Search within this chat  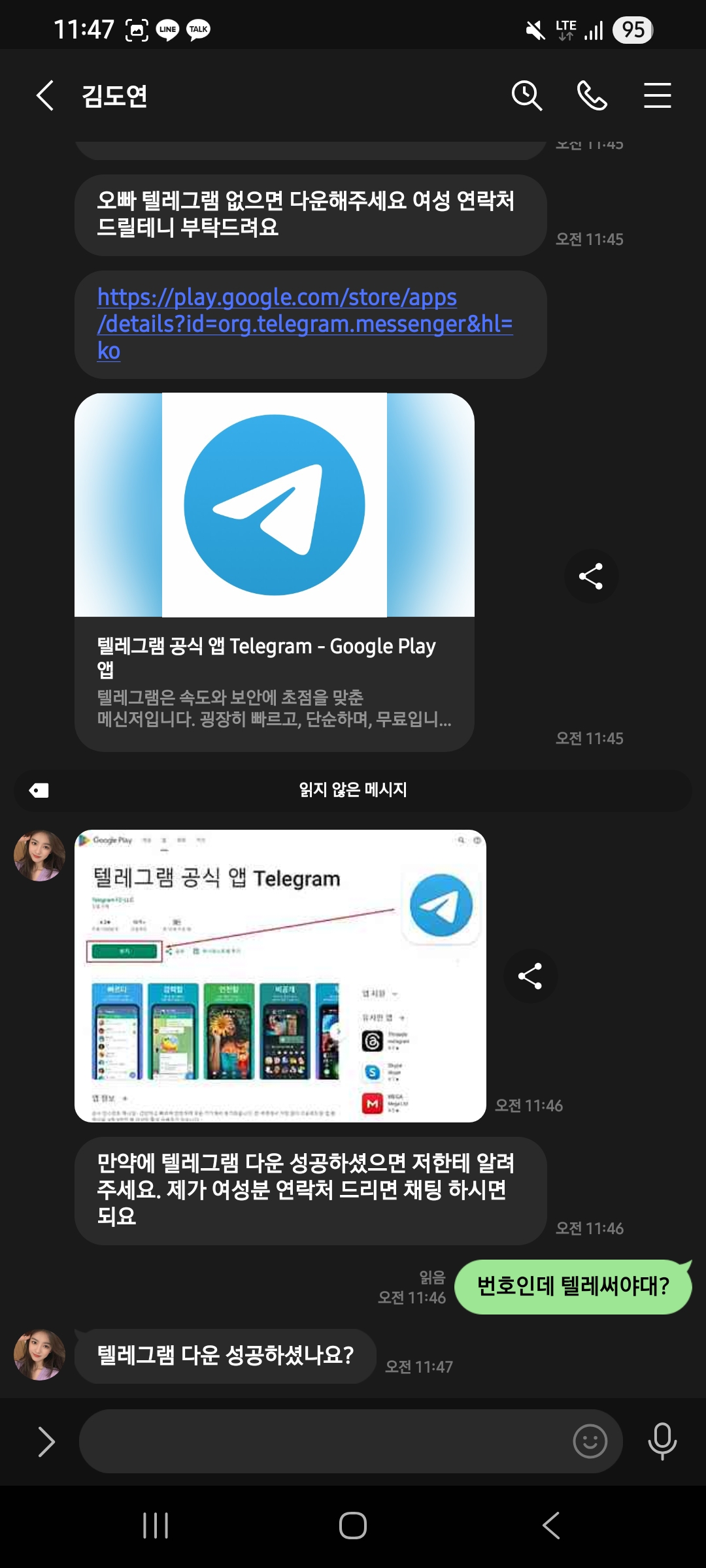pyautogui.click(x=526, y=96)
